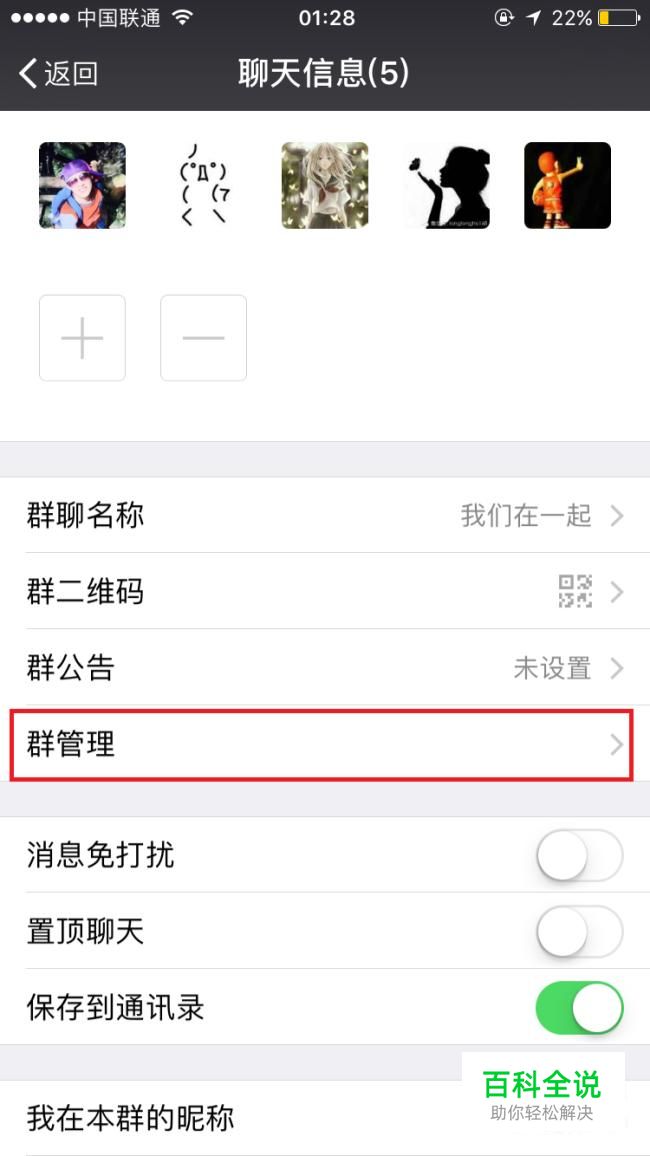Open 群公告 row
Screen dimensions: 650x1156
325,667
